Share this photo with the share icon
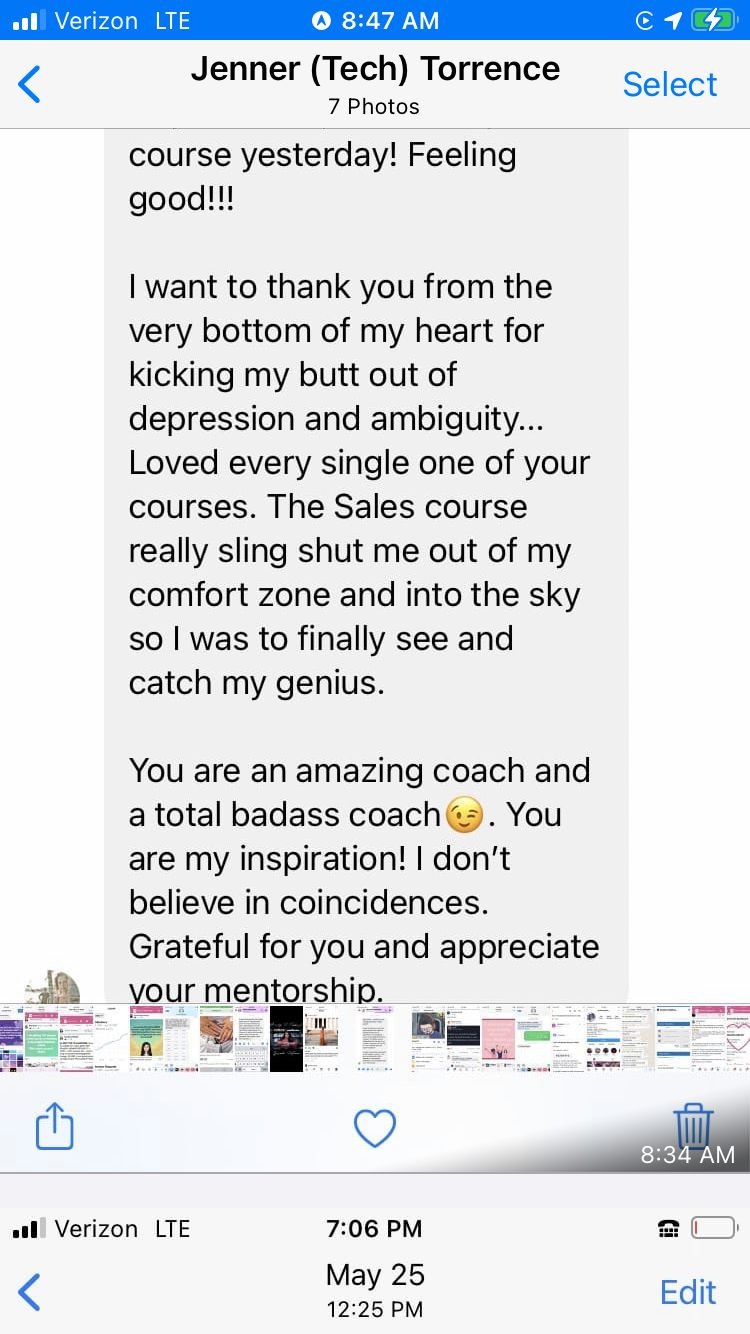 pyautogui.click(x=55, y=1127)
